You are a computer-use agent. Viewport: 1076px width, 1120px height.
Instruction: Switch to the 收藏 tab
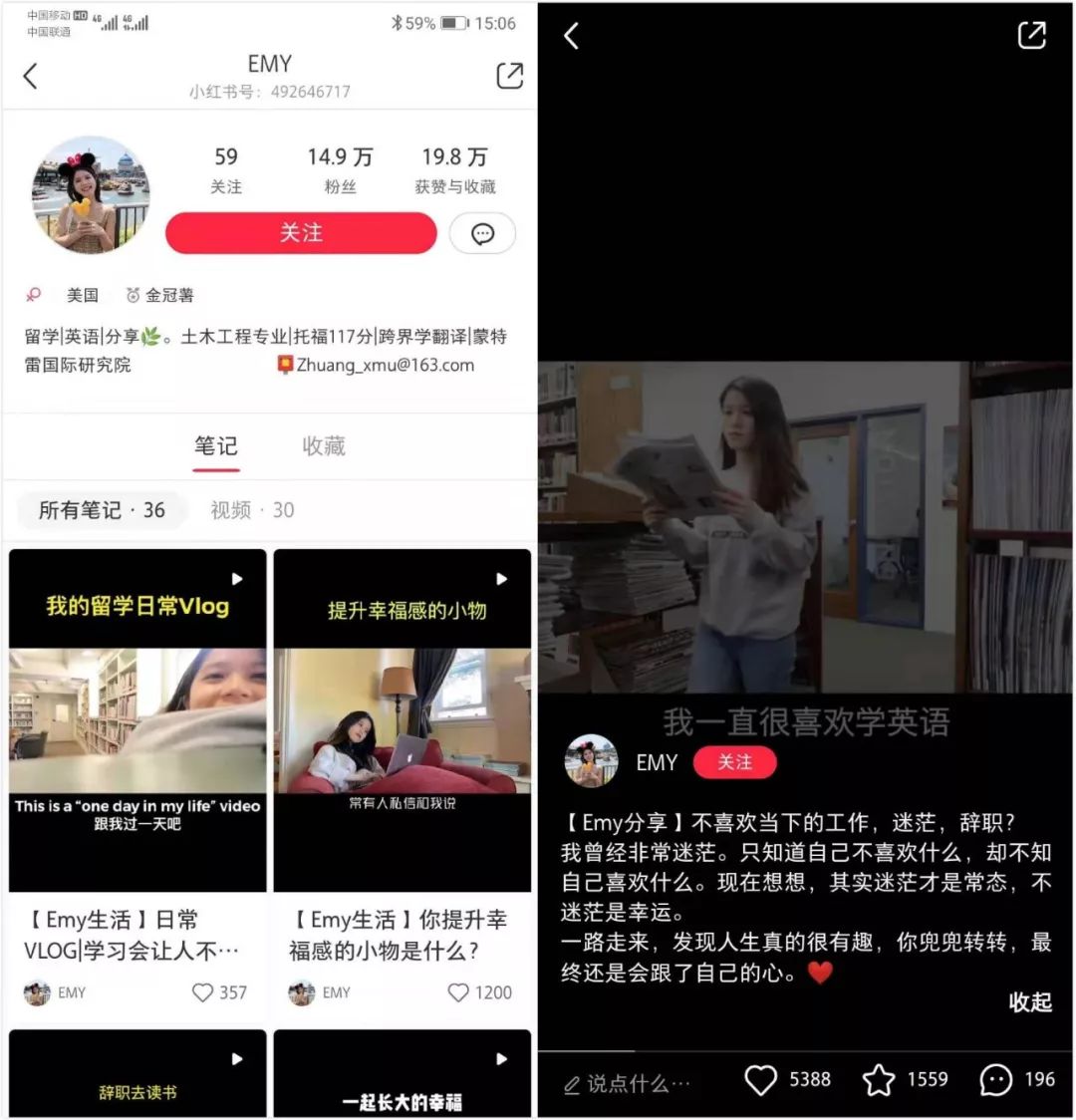click(324, 446)
